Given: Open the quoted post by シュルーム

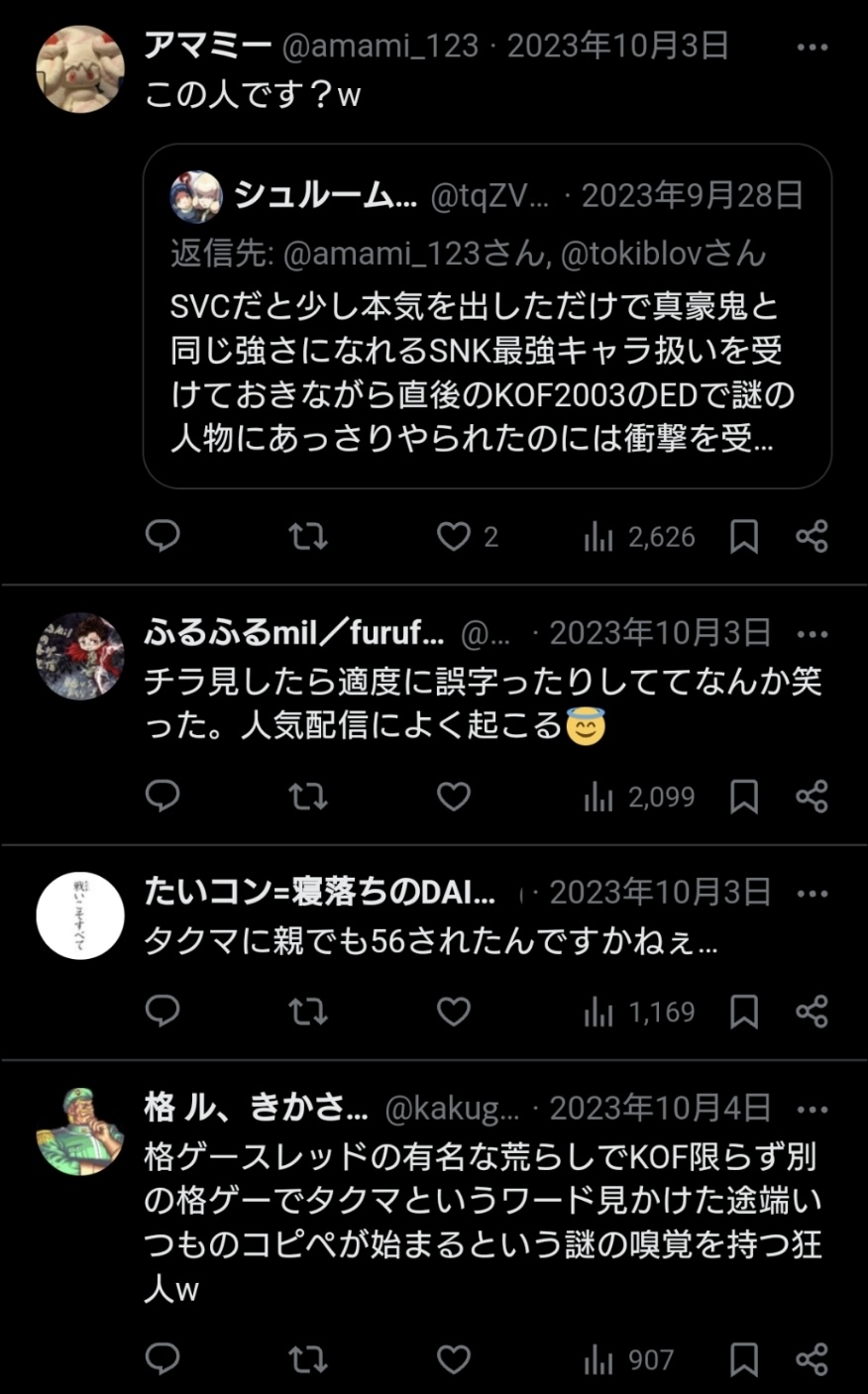Looking at the screenshot, I should [487, 317].
